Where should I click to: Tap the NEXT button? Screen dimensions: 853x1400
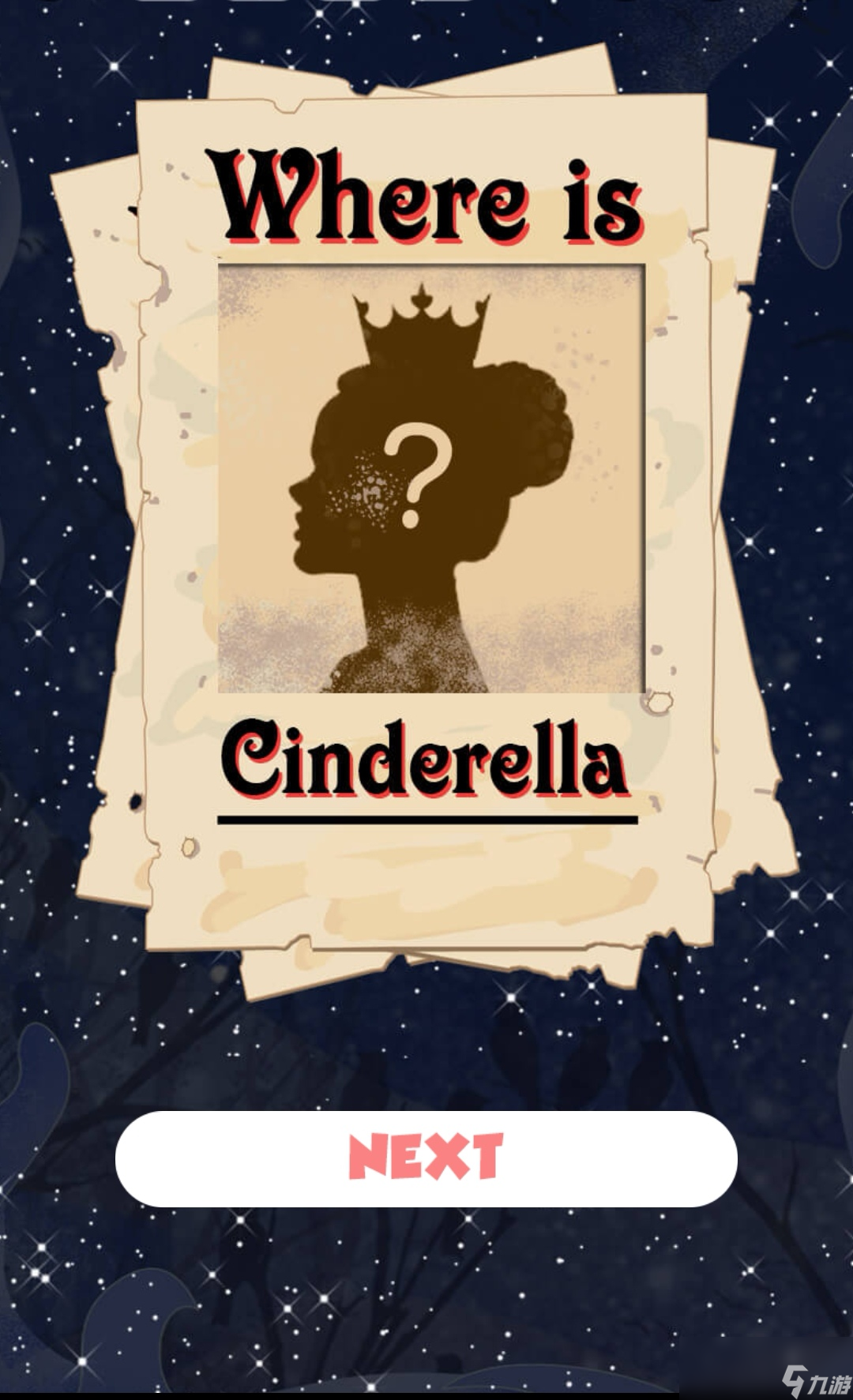pyautogui.click(x=426, y=1158)
